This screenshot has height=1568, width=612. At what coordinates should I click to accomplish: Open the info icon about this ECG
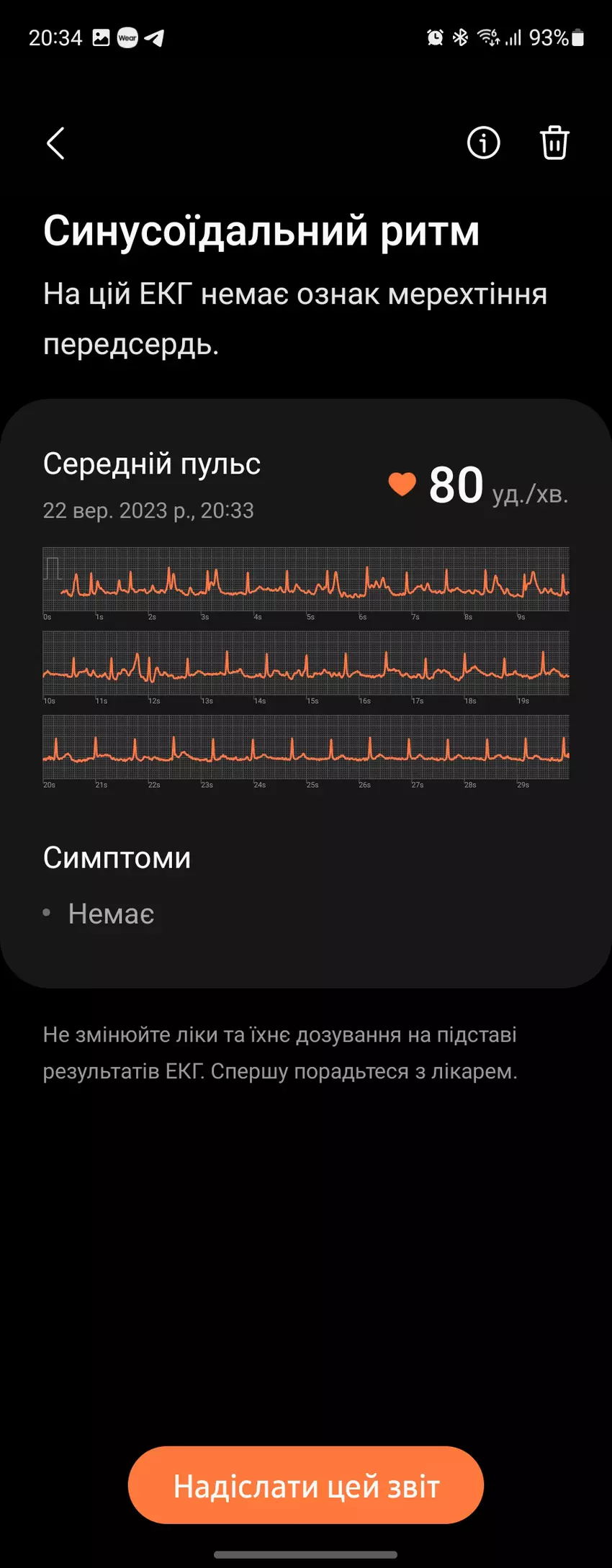(x=483, y=143)
